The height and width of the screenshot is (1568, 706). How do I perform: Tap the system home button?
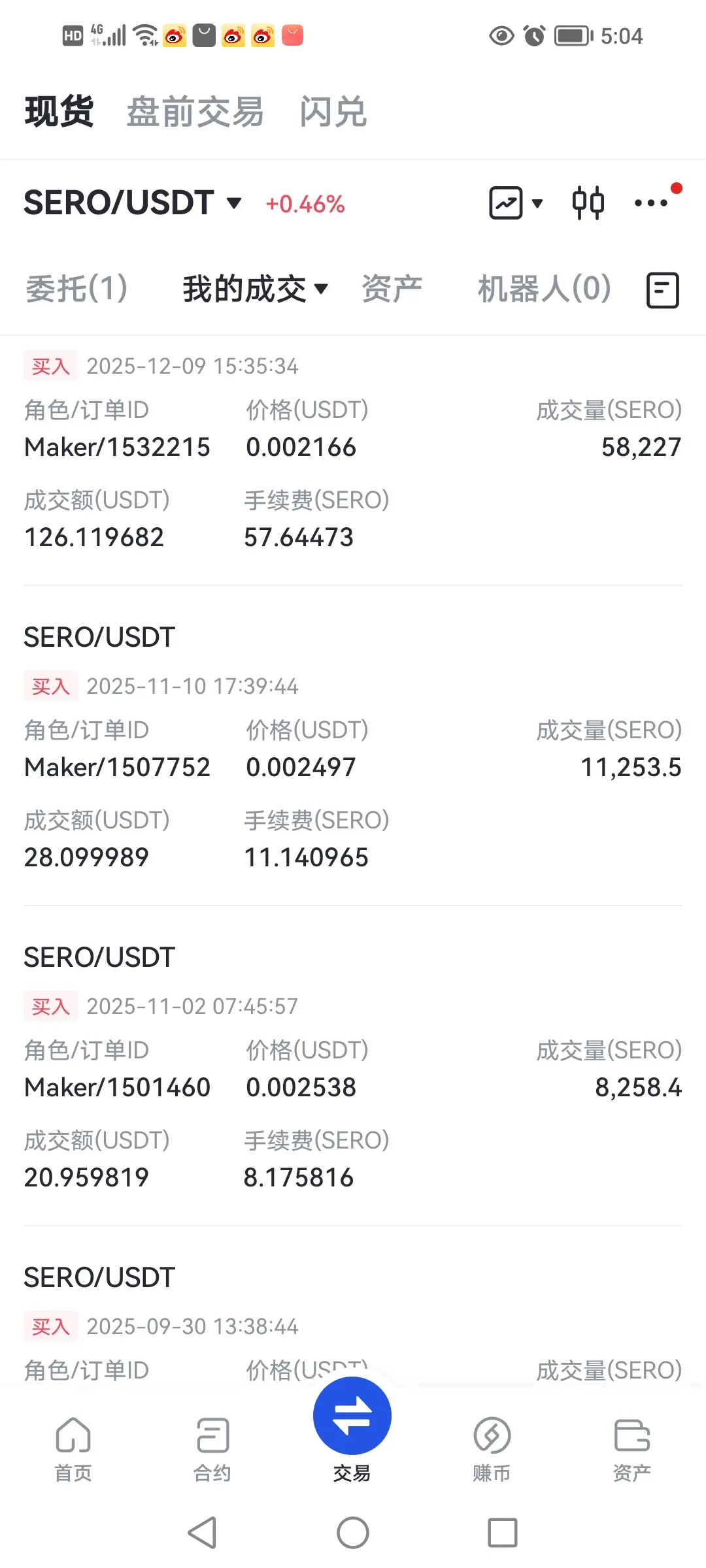[353, 1533]
